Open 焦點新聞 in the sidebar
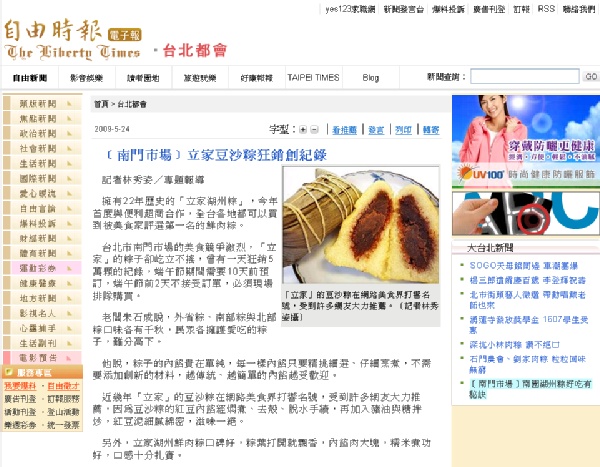 click(37, 118)
